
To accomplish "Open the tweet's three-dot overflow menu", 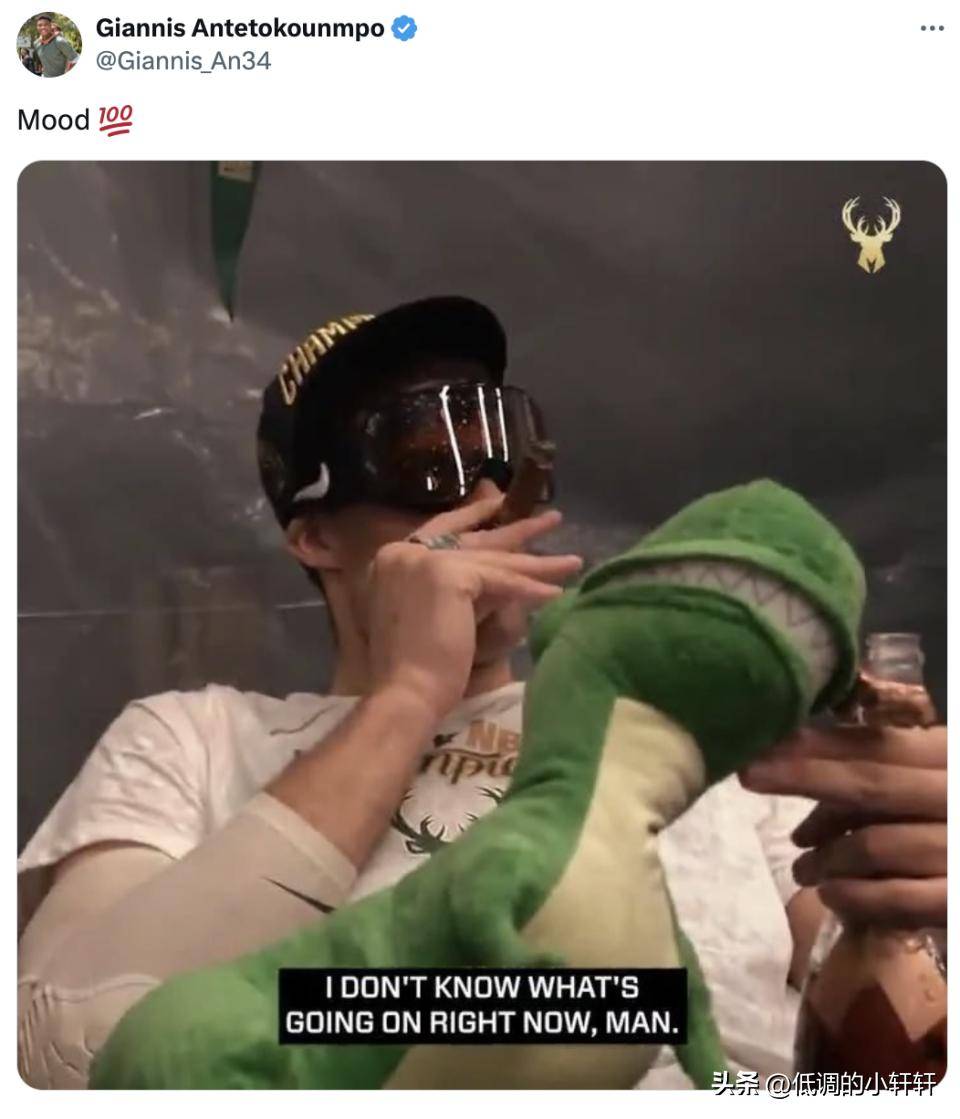I will [931, 29].
